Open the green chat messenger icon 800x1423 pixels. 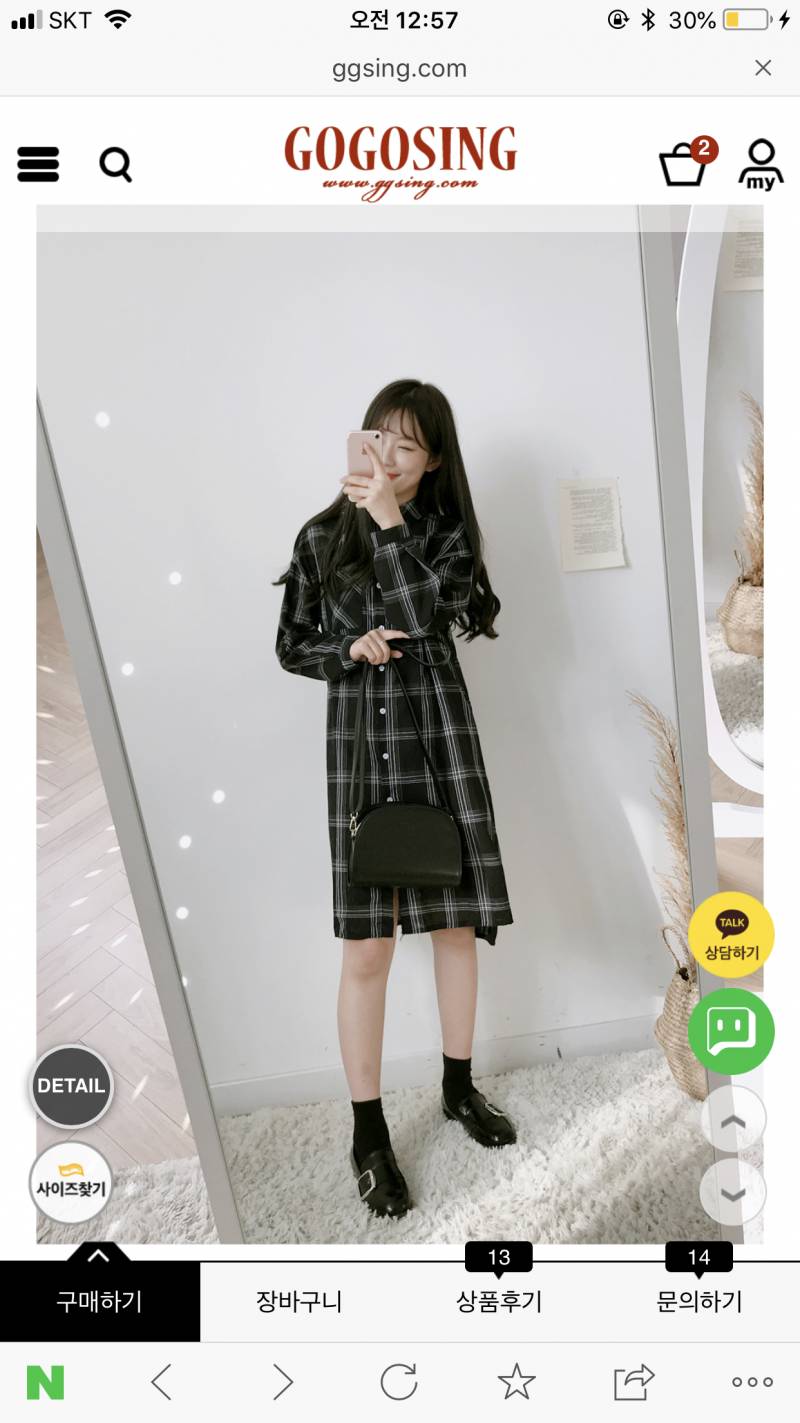tap(731, 1032)
